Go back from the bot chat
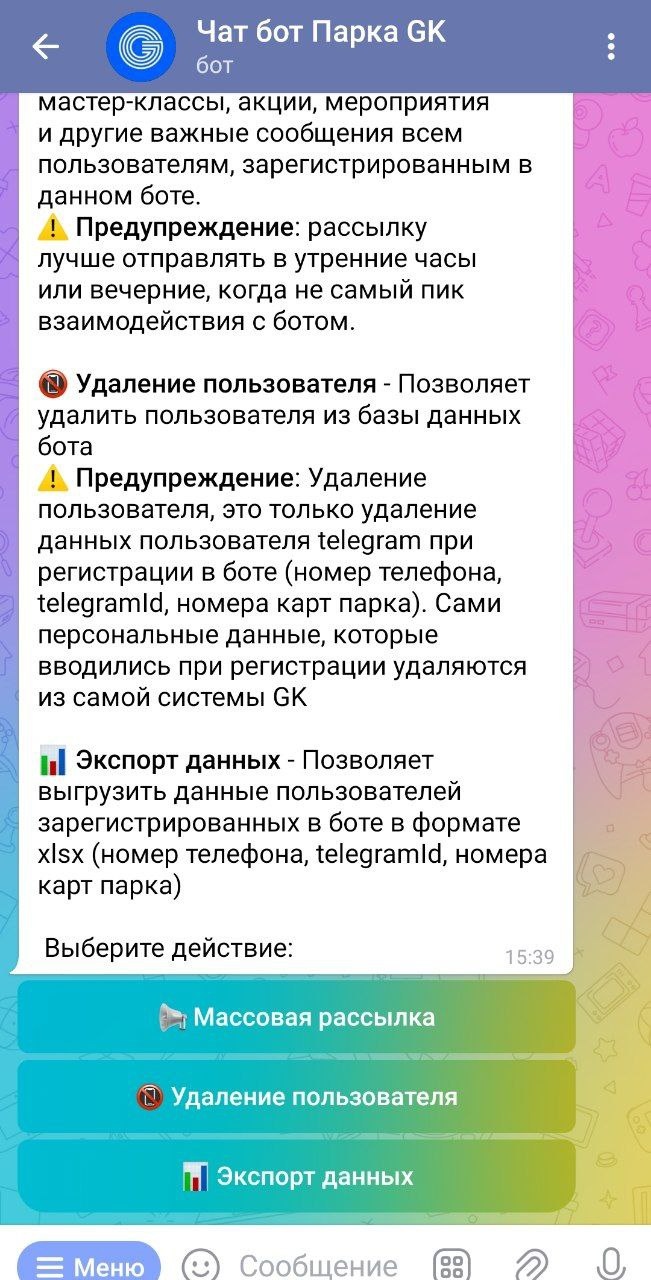Screen dimensions: 651x1280 coord(46,47)
